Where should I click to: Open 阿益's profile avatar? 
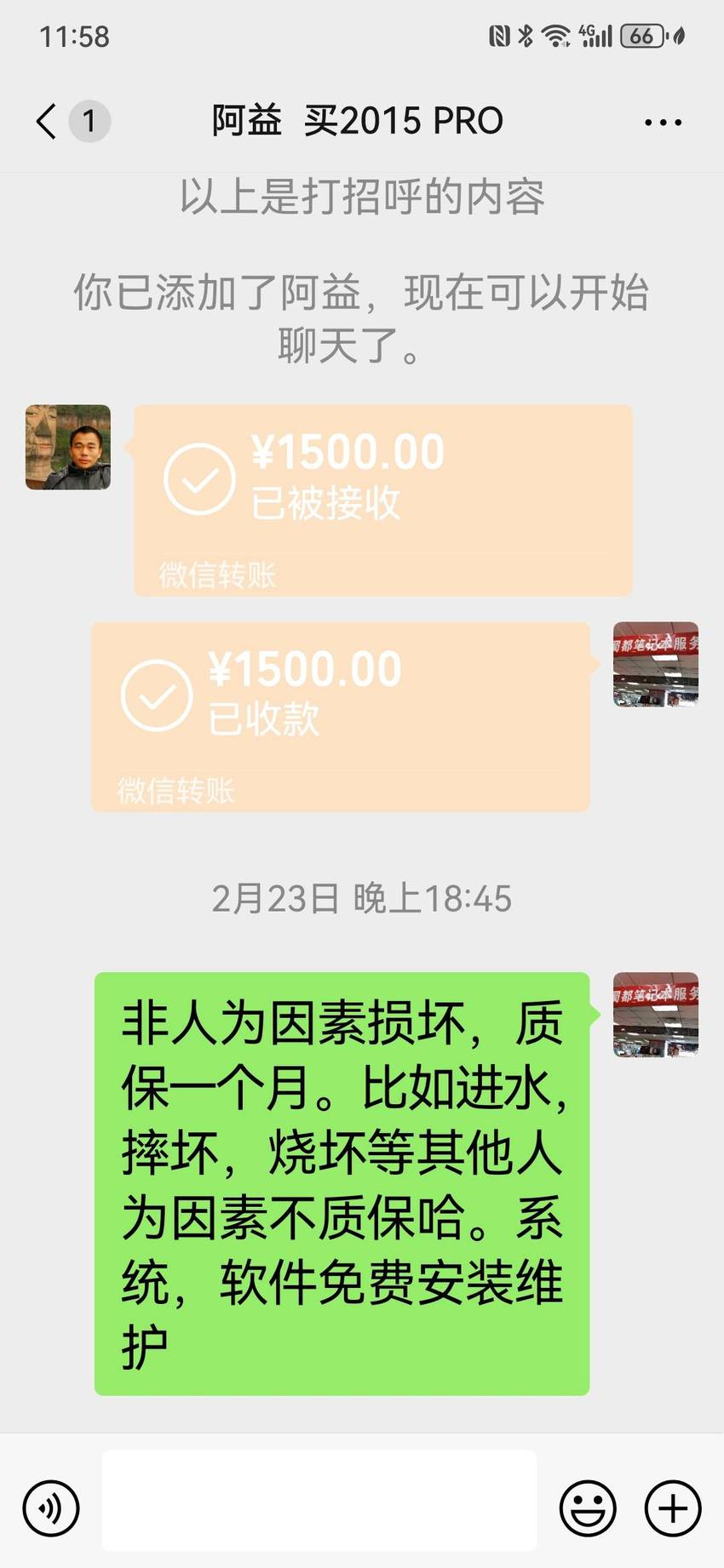68,447
